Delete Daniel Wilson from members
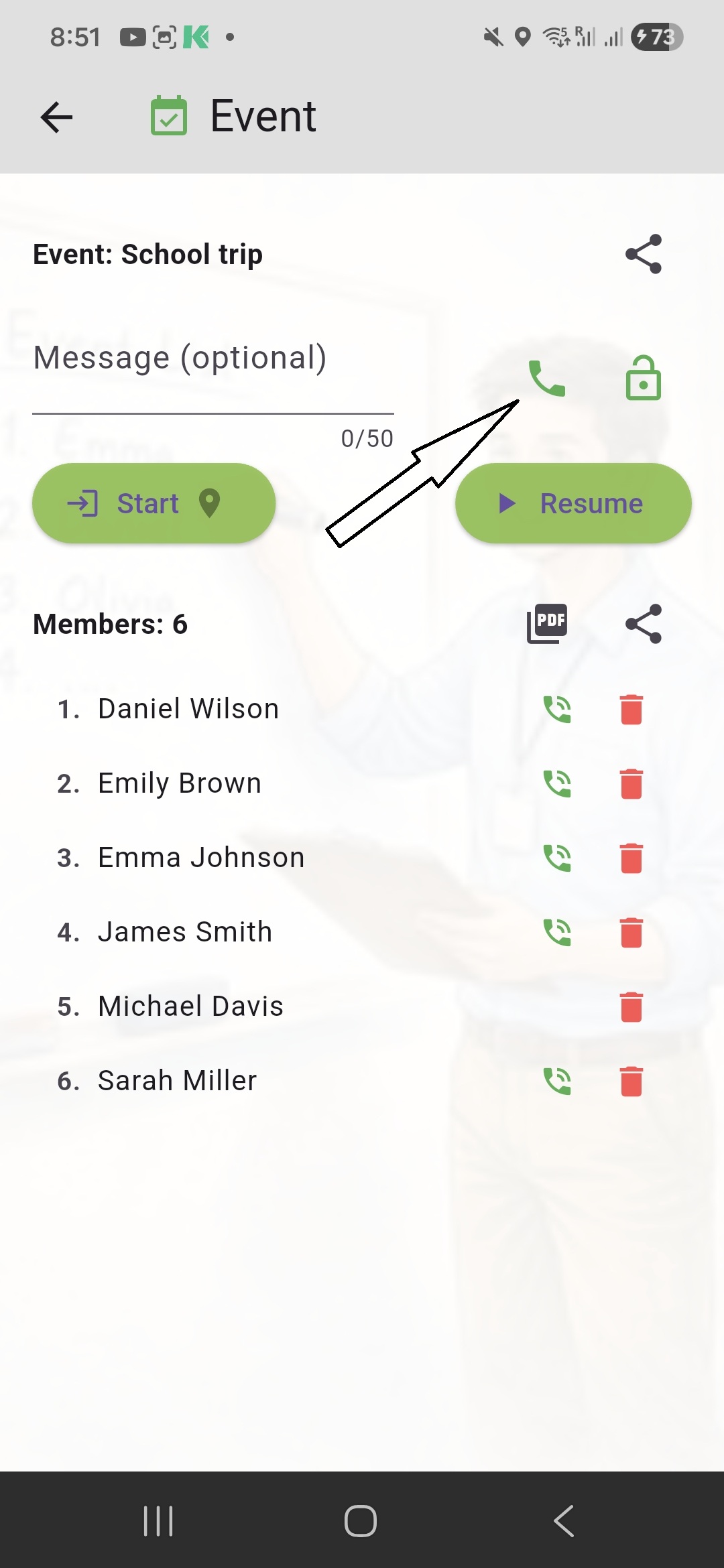Viewport: 724px width, 1568px height. pos(631,709)
